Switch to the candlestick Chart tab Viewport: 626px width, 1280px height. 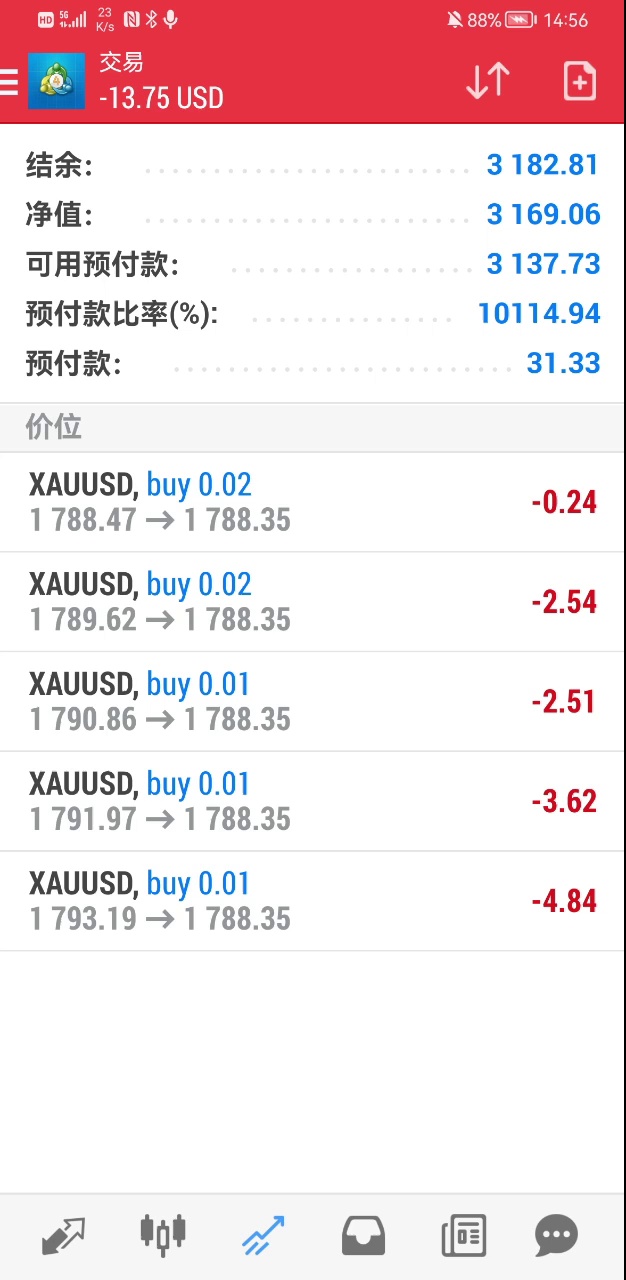pyautogui.click(x=163, y=1234)
